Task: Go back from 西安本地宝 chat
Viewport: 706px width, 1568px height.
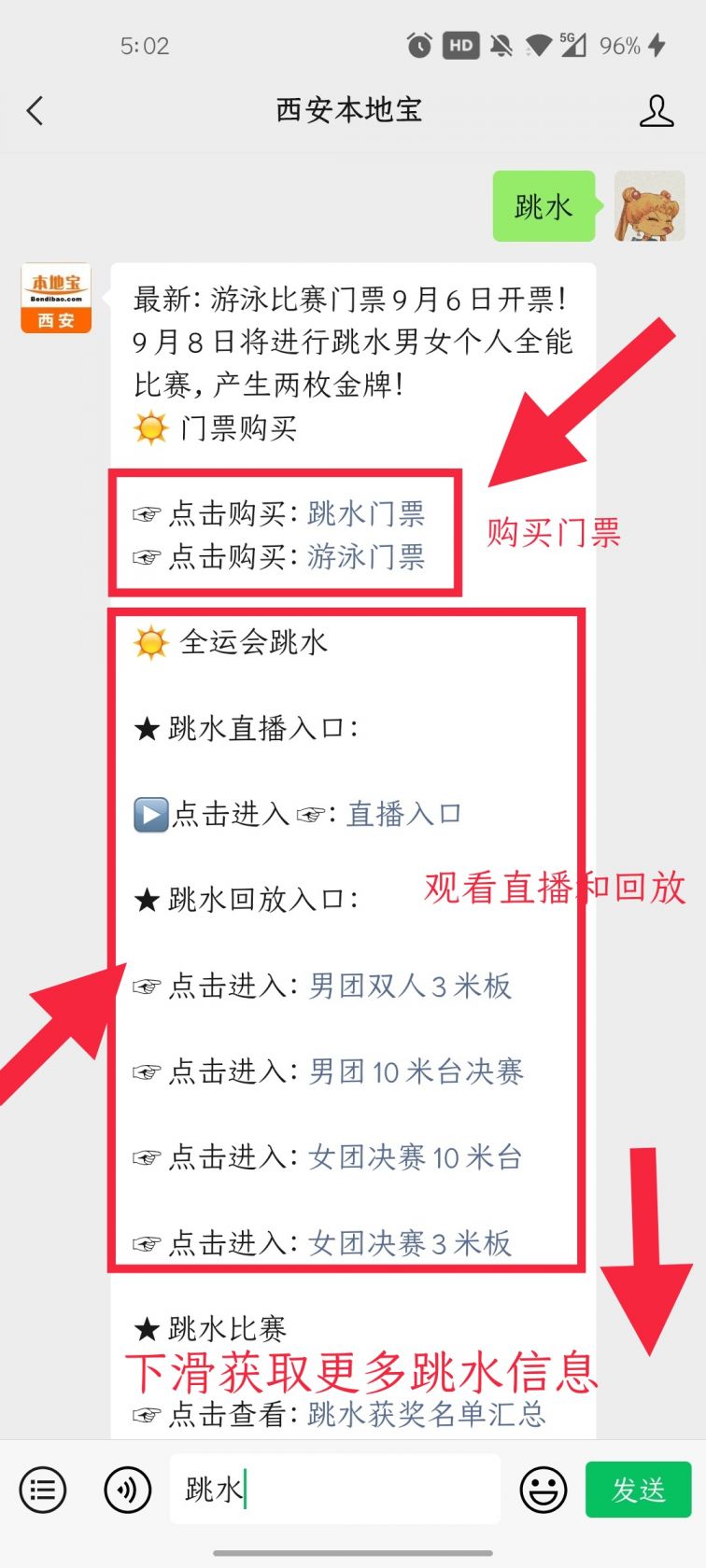Action: pos(35,111)
